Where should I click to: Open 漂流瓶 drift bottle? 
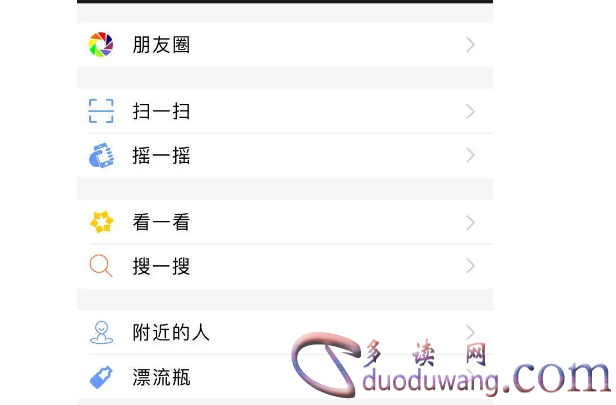click(x=162, y=378)
